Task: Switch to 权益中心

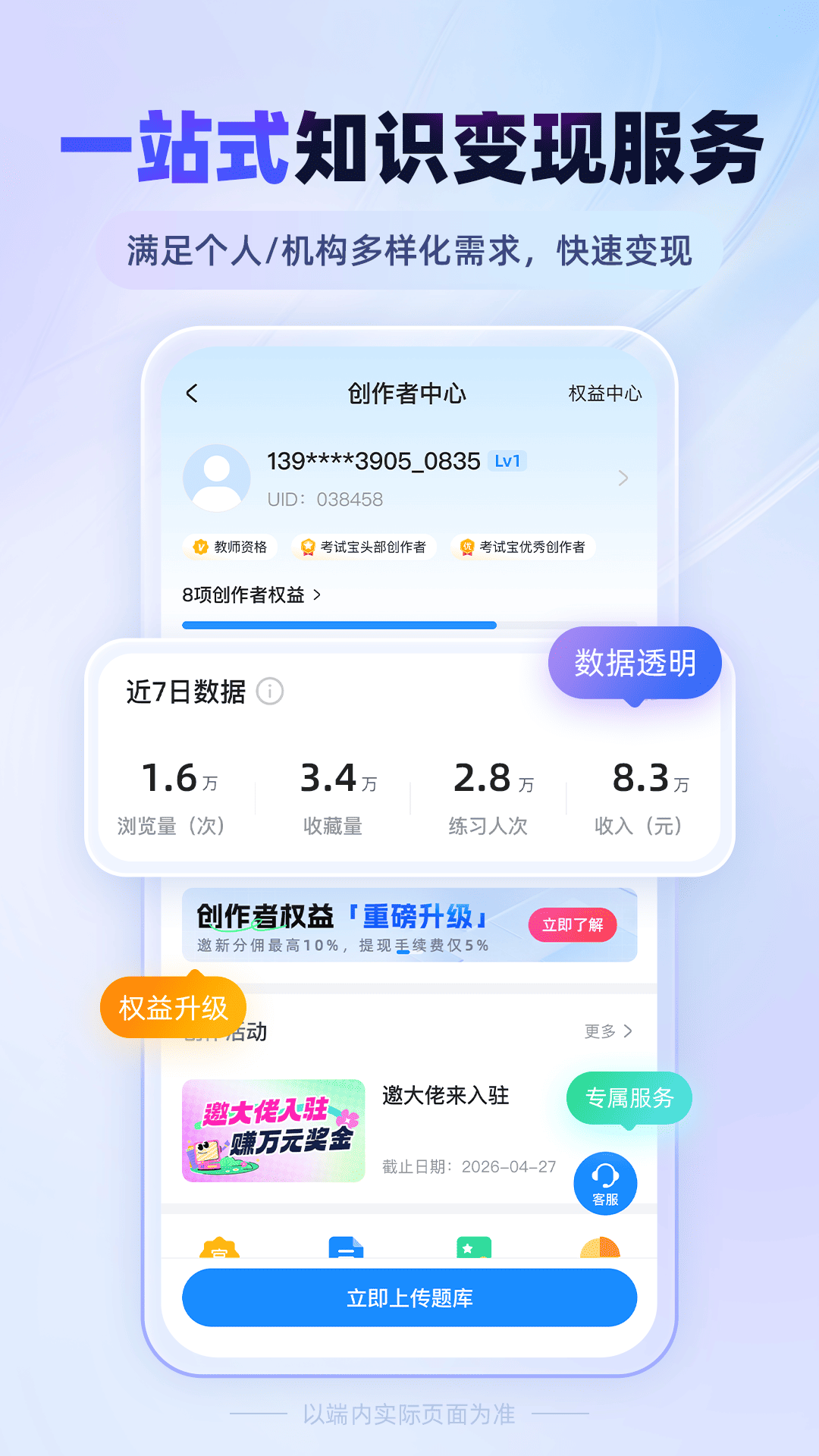Action: (603, 394)
